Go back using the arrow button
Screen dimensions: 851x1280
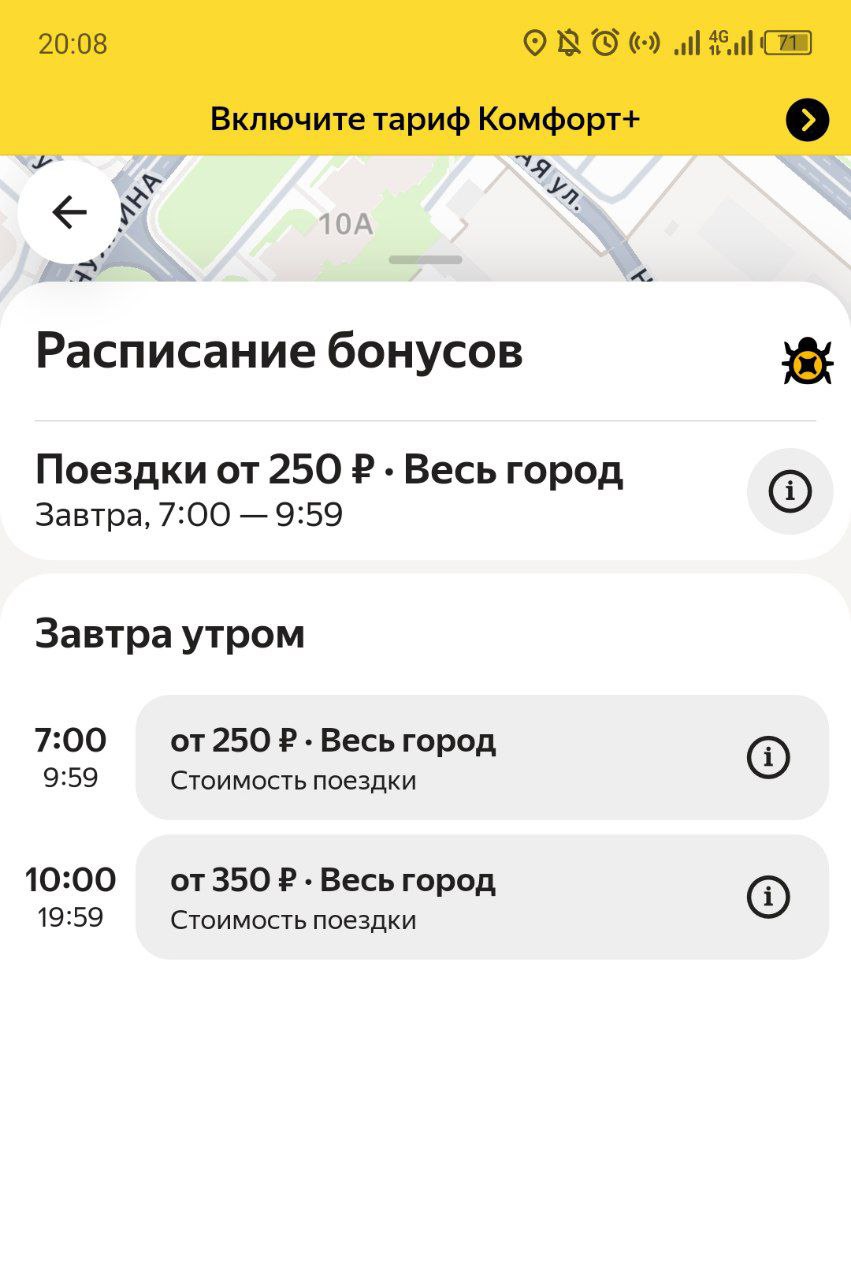tap(68, 212)
